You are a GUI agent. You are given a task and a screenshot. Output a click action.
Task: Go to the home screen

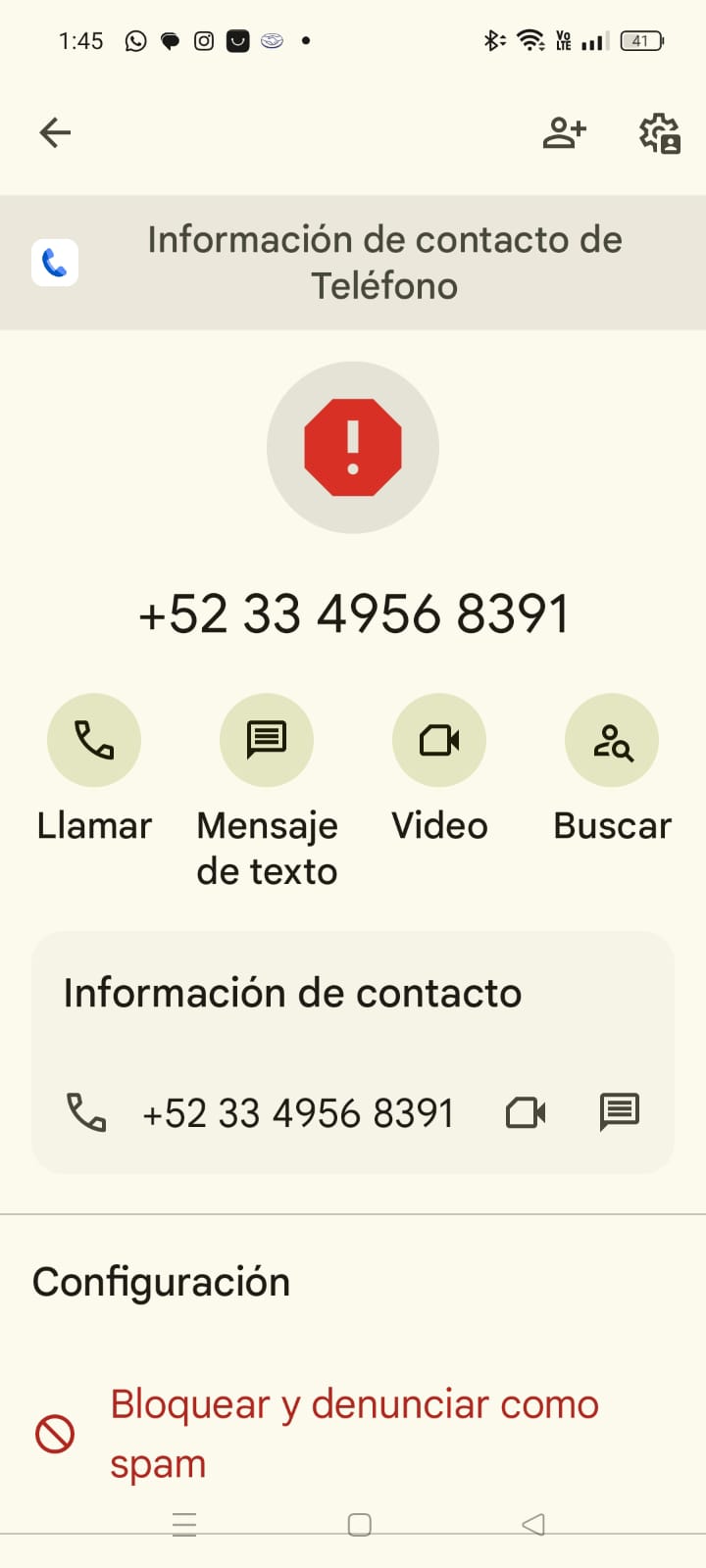[x=360, y=1525]
